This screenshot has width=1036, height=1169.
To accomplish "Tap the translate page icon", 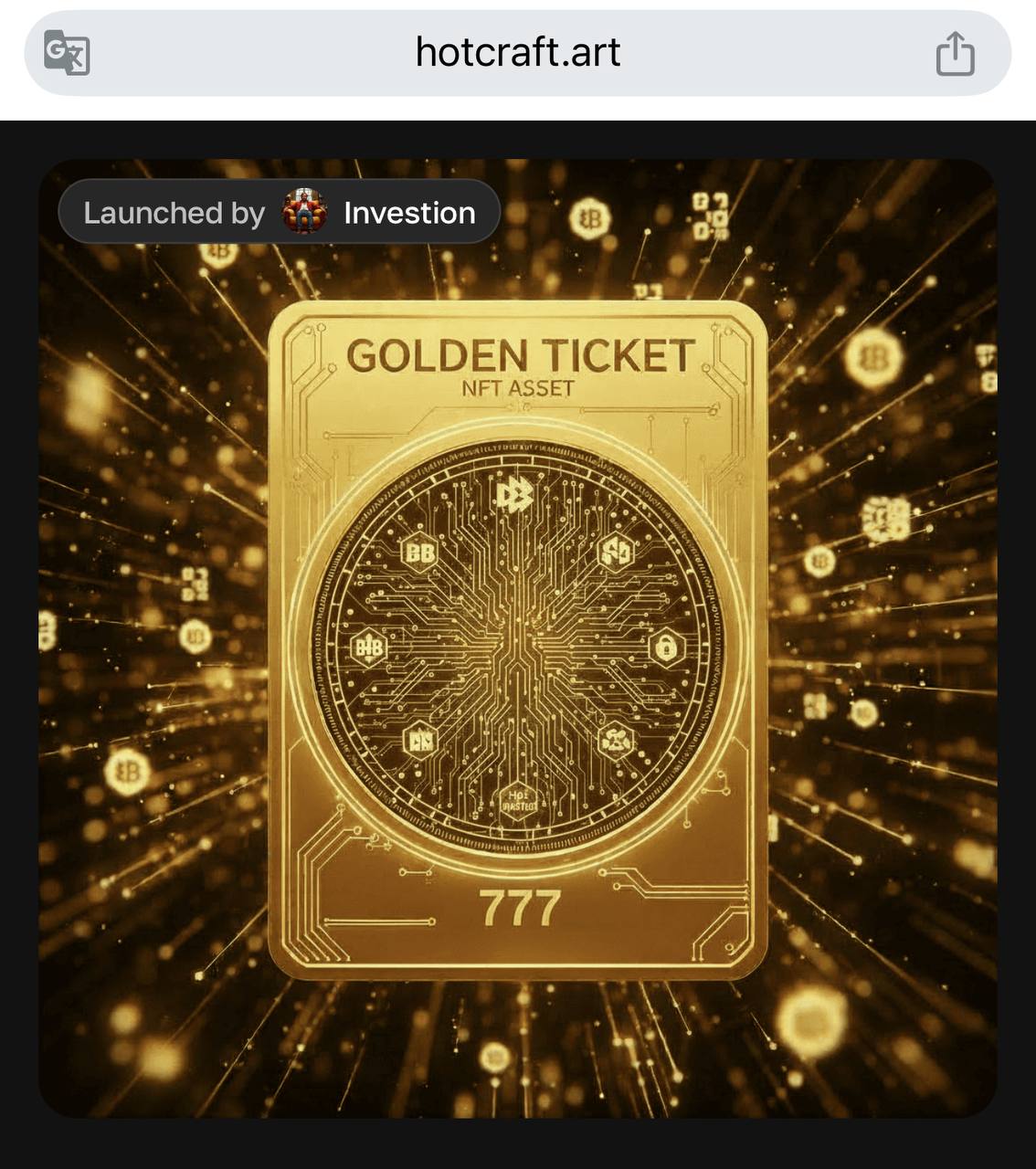I will coord(67,53).
